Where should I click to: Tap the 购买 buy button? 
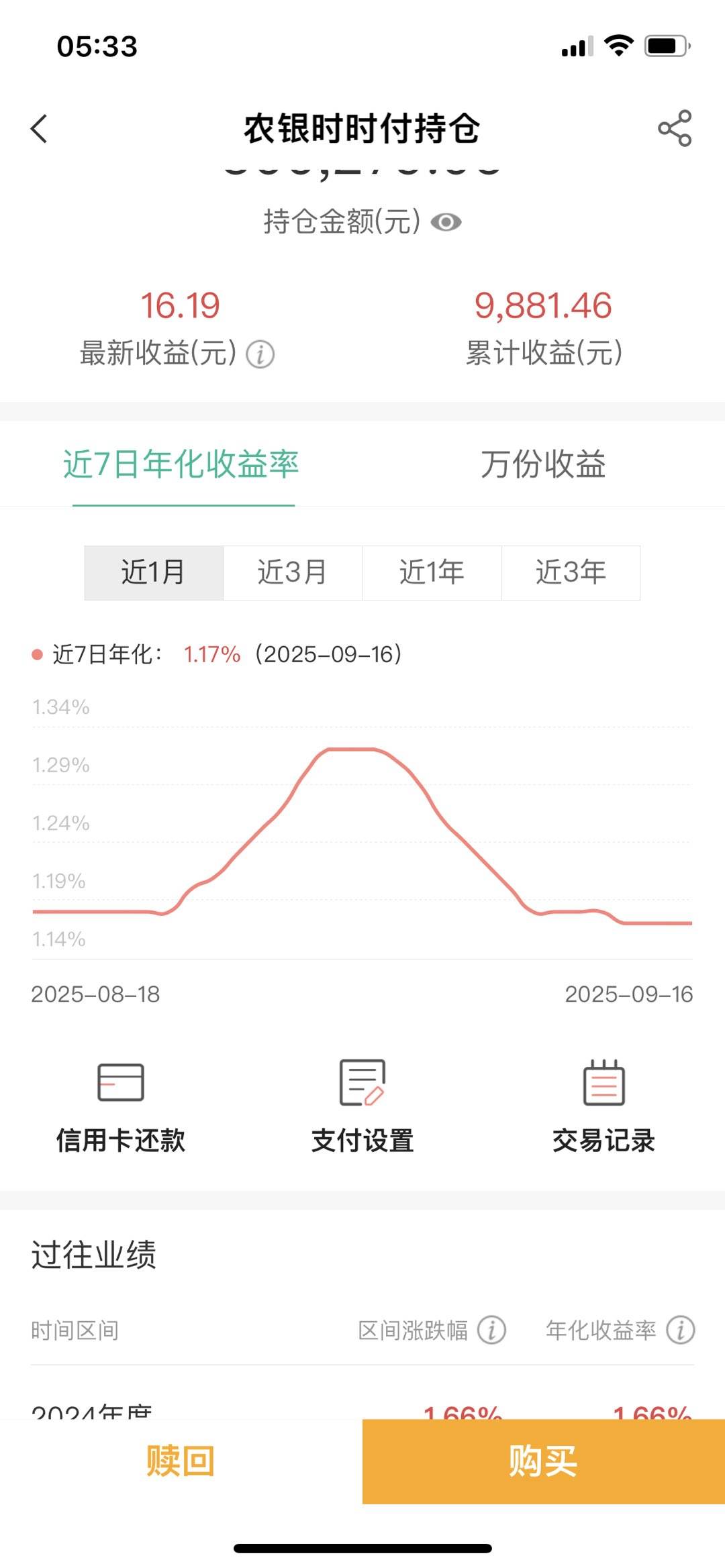(x=543, y=1461)
